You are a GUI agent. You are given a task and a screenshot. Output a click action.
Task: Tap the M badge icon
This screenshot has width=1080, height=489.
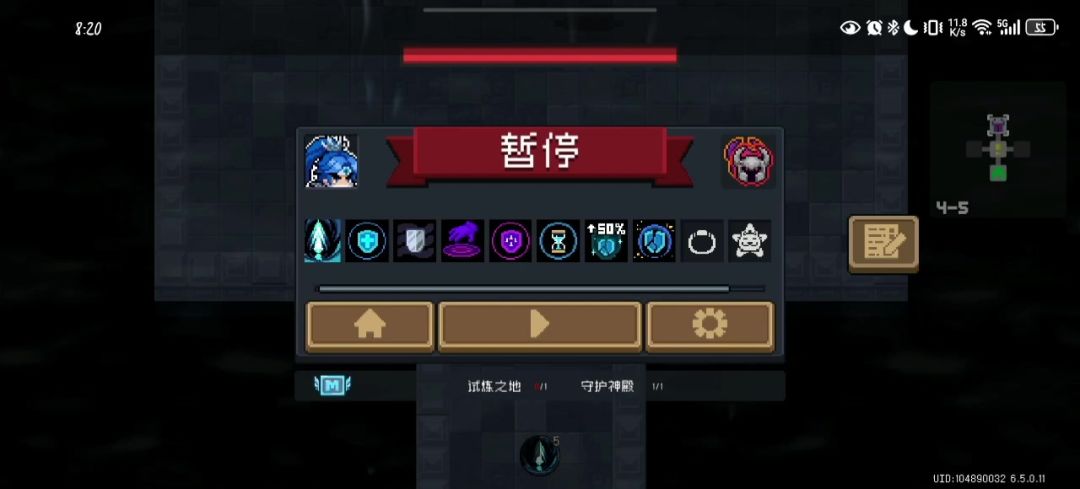331,386
